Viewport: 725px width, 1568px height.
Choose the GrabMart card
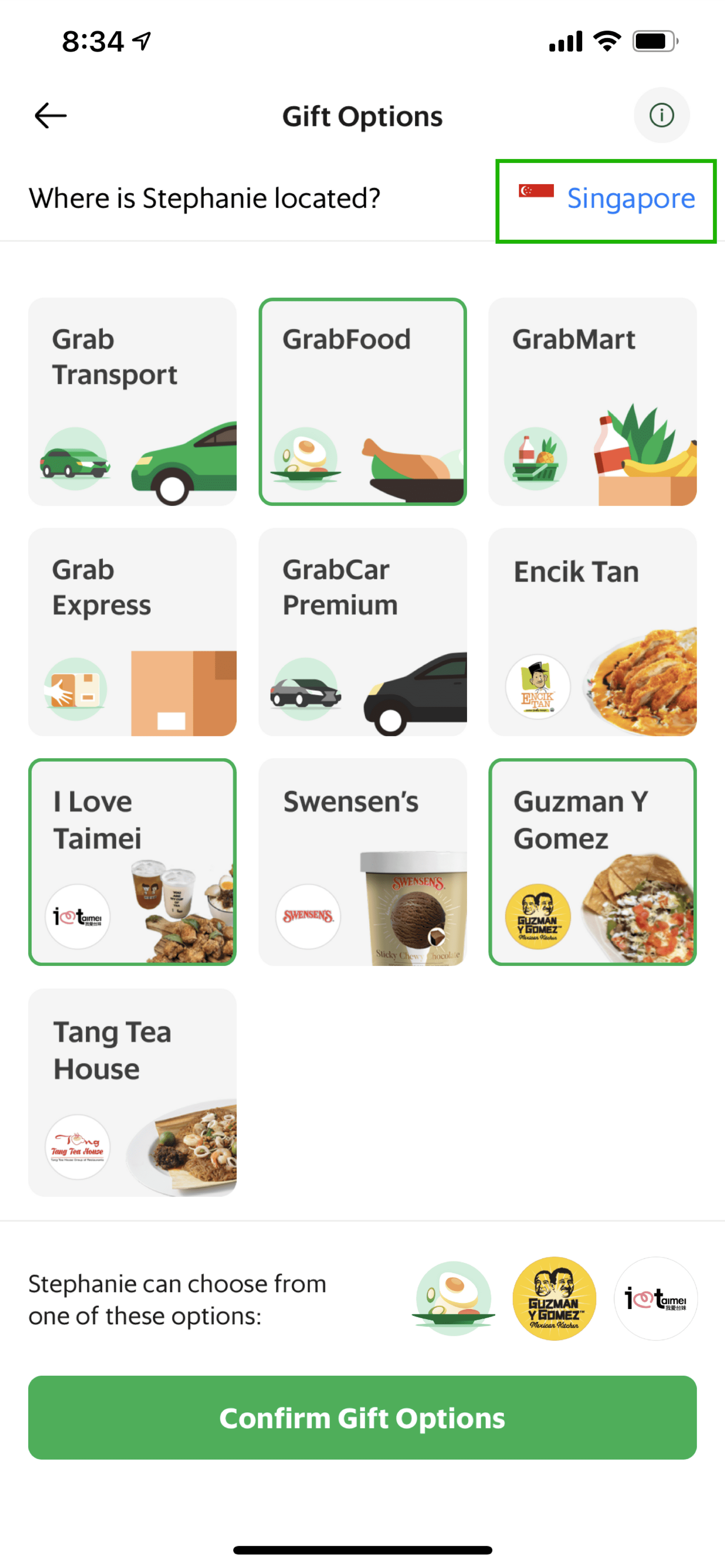592,402
